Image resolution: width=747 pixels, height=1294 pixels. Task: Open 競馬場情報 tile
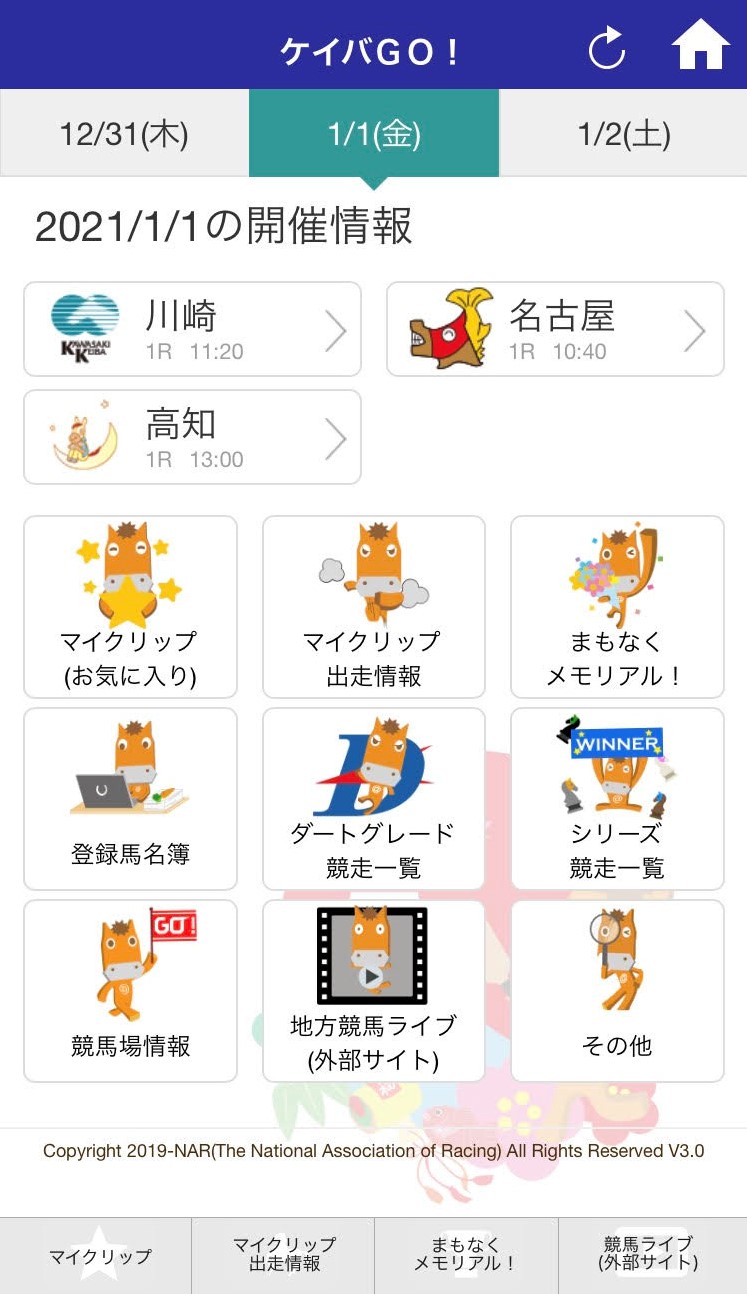[x=130, y=991]
